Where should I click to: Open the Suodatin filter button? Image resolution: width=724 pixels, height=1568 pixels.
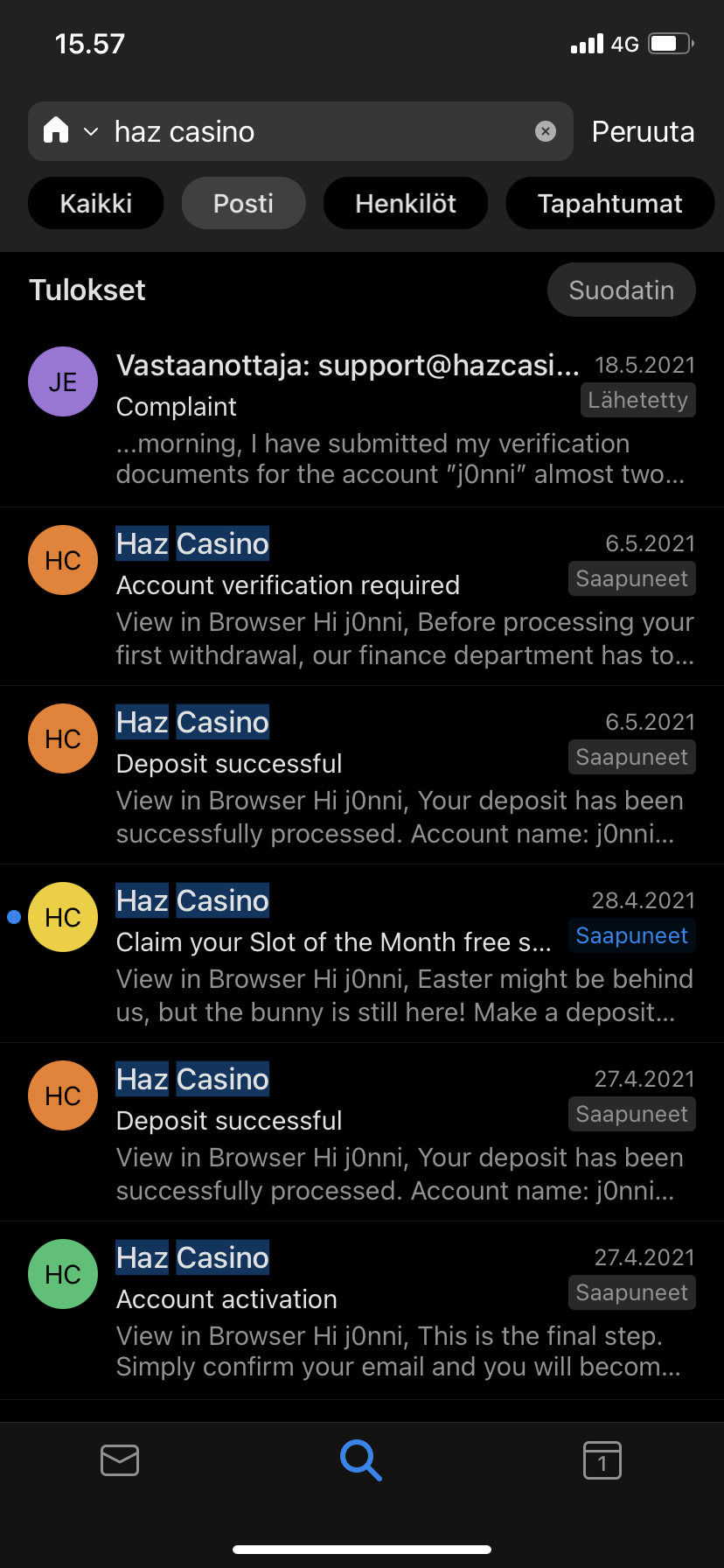(621, 290)
